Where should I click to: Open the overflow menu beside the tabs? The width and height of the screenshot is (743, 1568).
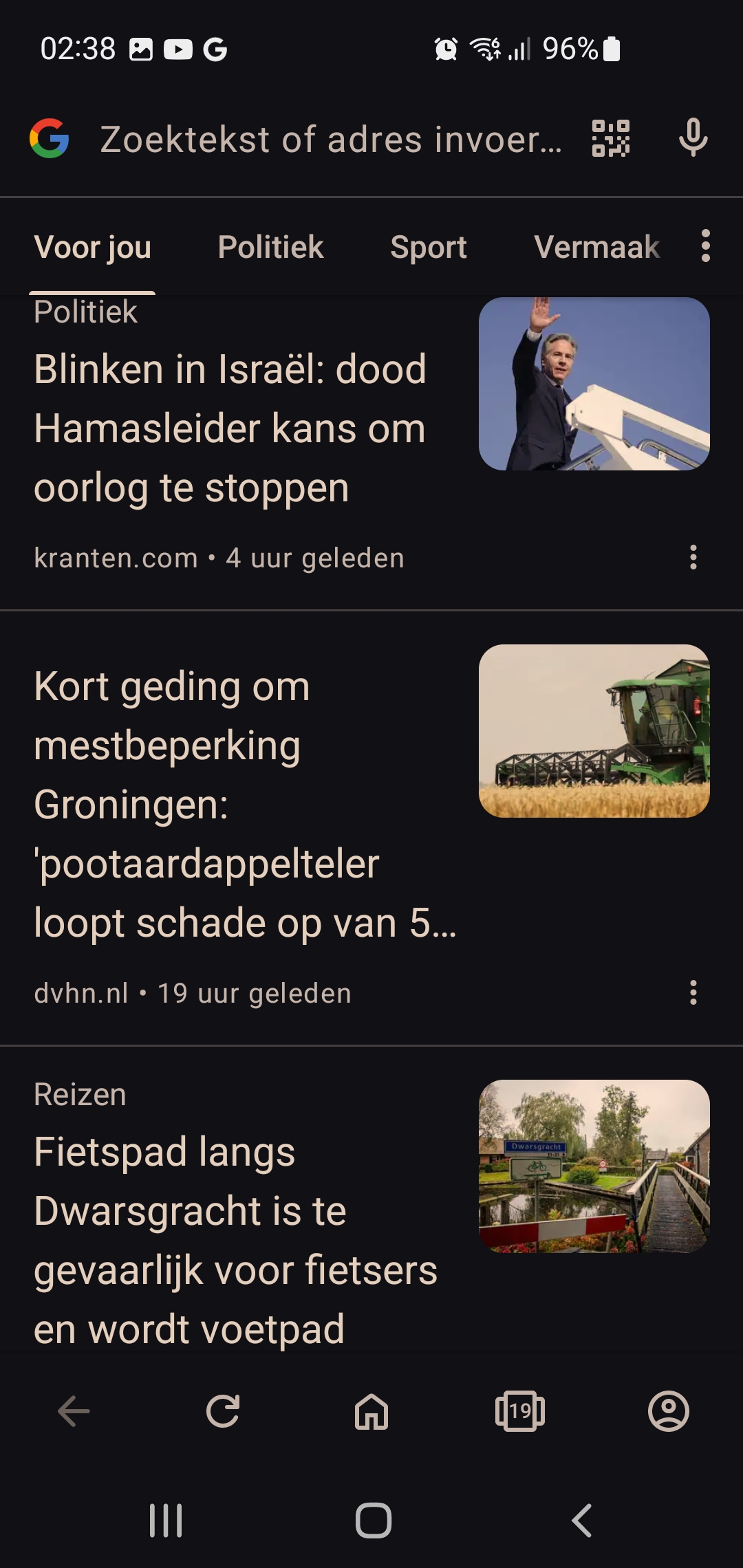click(x=705, y=246)
